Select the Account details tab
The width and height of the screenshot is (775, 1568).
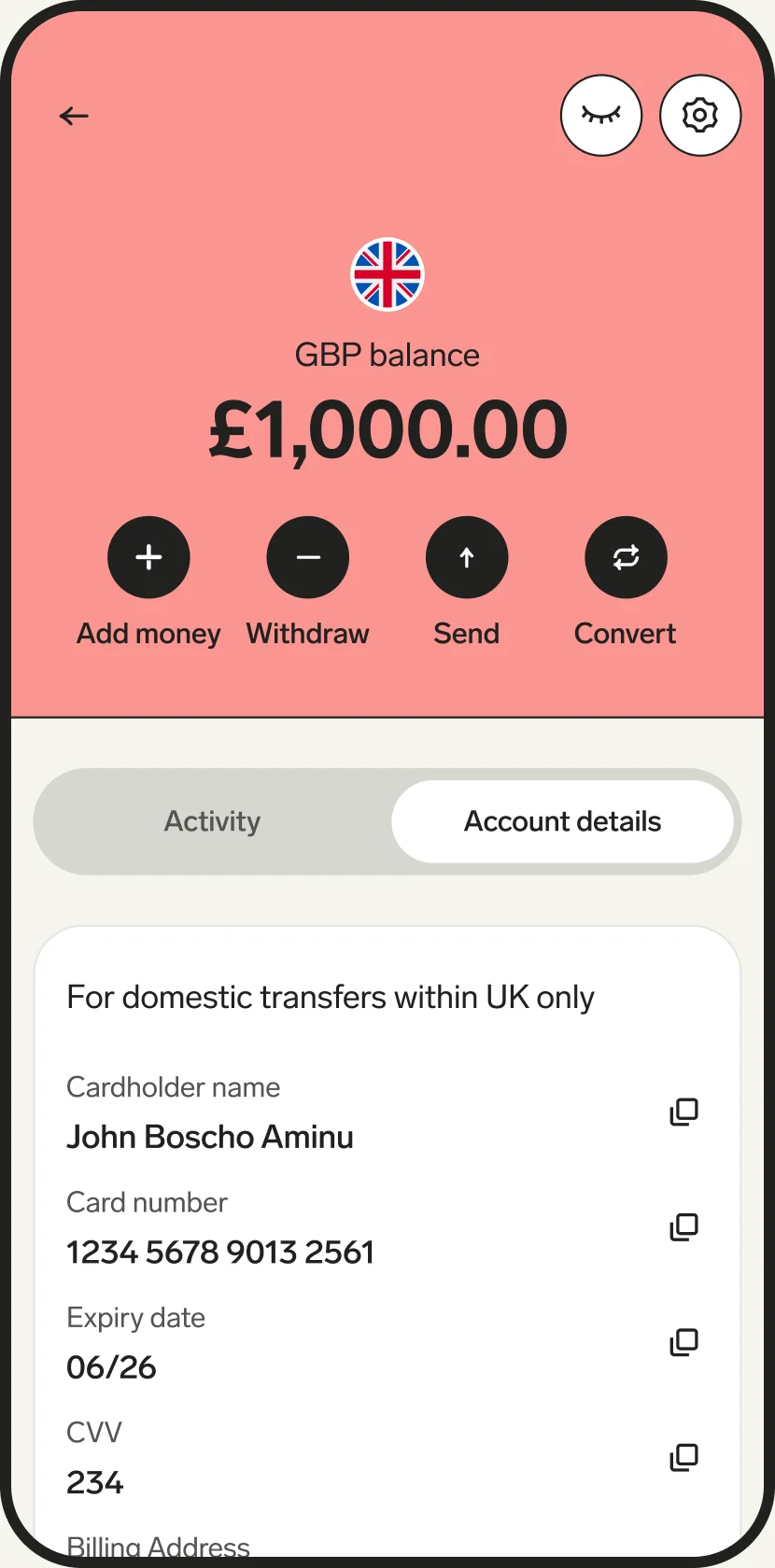tap(563, 821)
